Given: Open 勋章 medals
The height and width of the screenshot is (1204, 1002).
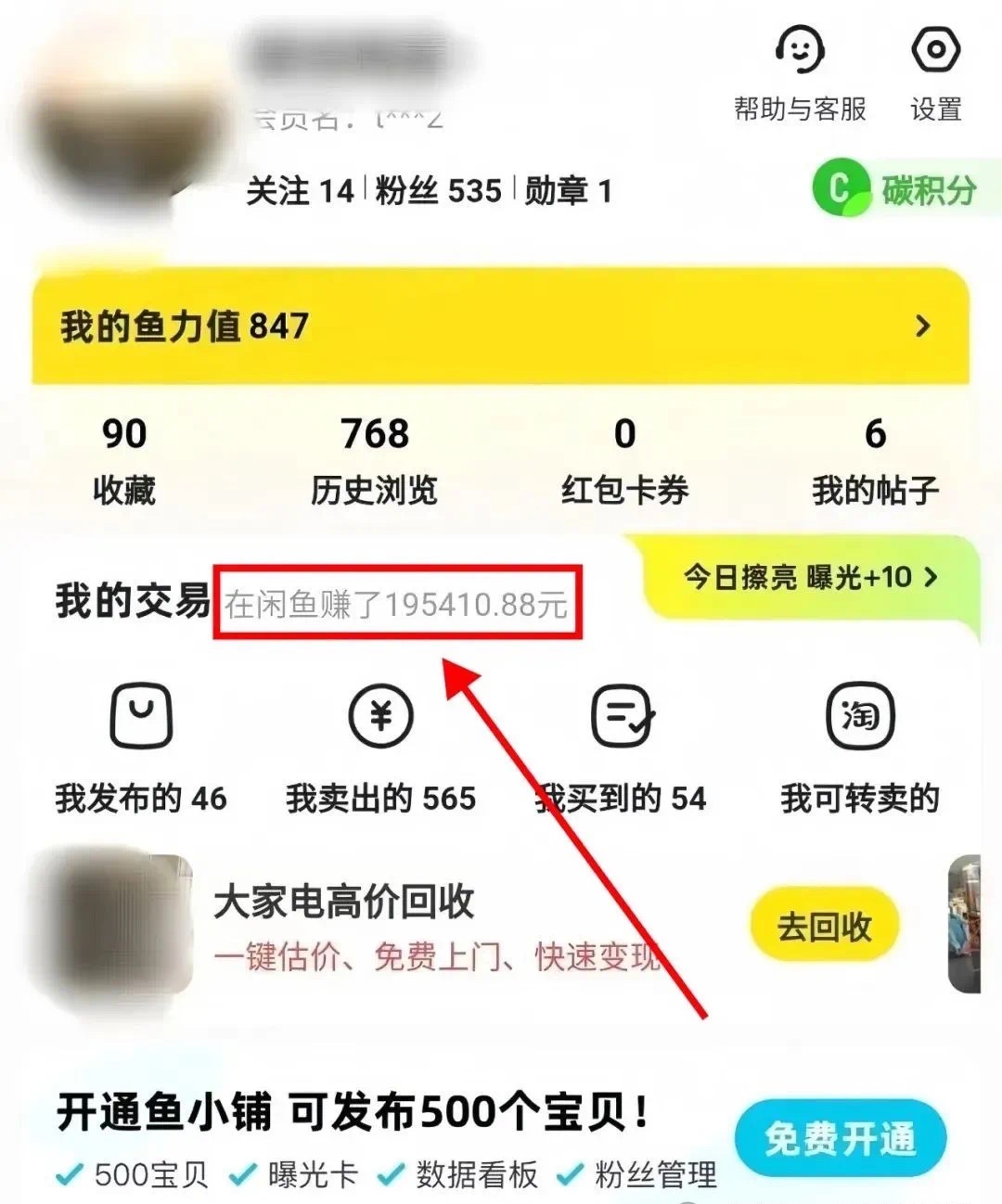Looking at the screenshot, I should 568,191.
